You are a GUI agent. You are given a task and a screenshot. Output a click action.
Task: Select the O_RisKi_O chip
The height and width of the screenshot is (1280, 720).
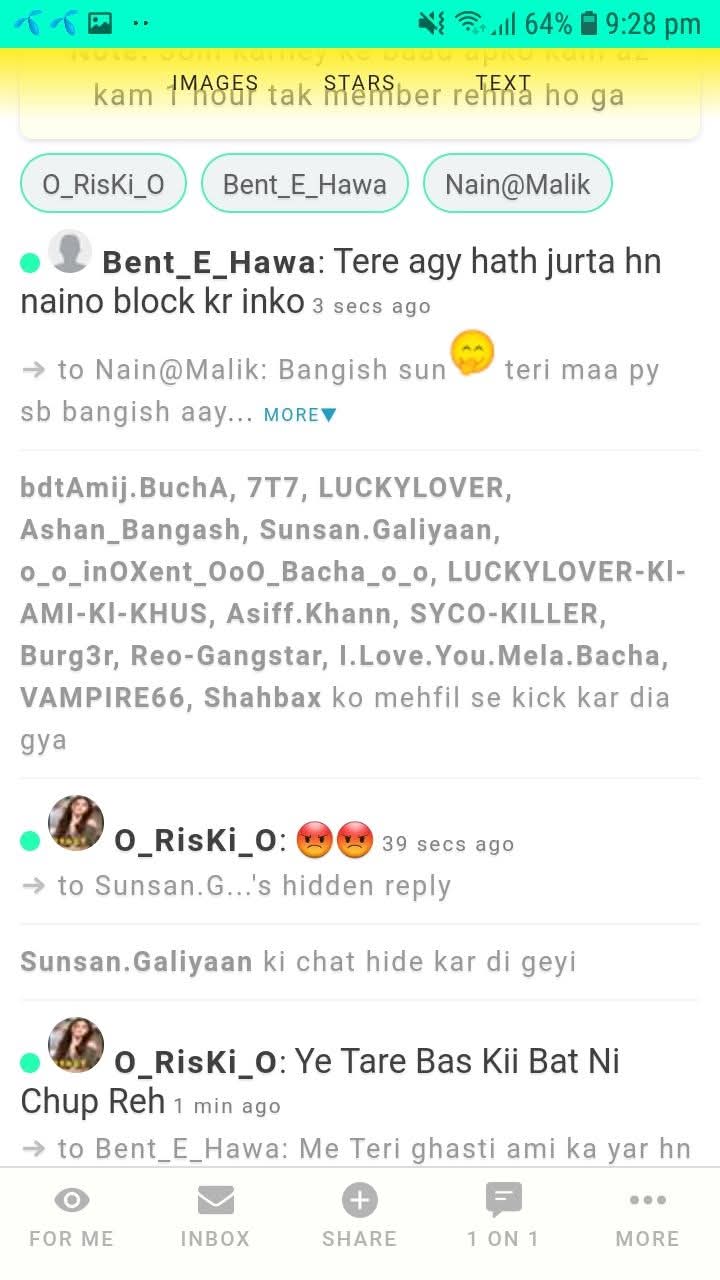click(x=103, y=184)
